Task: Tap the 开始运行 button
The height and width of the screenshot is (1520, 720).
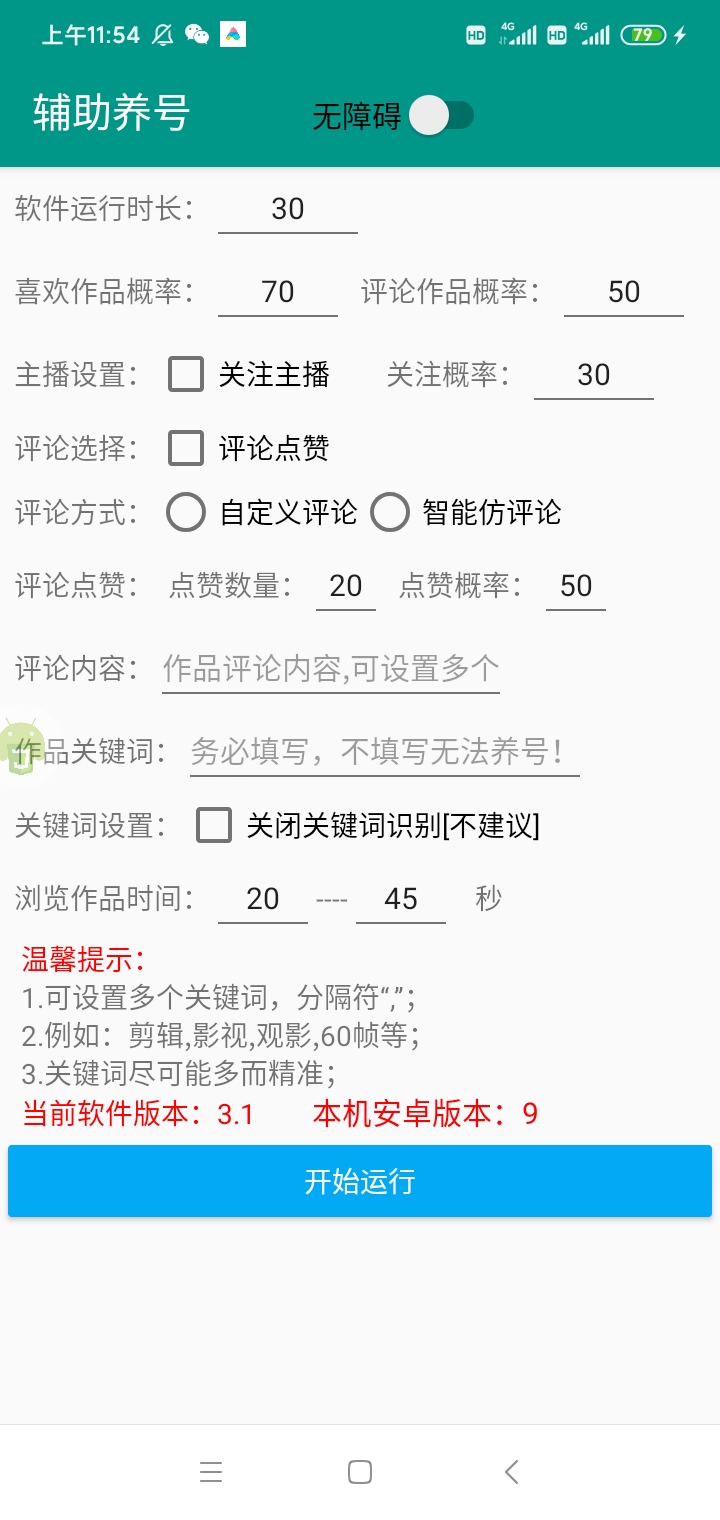Action: [360, 1181]
